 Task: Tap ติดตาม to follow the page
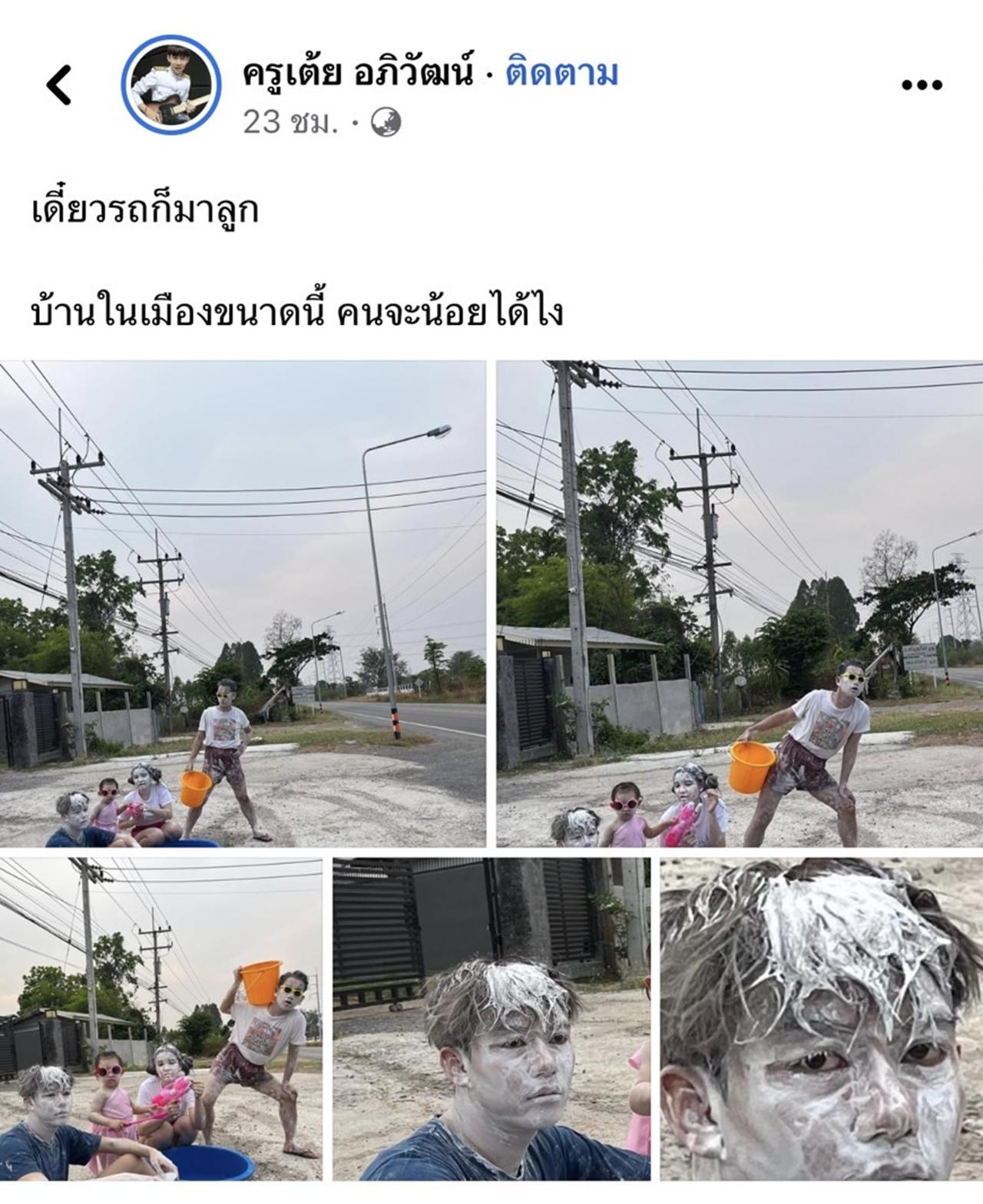pyautogui.click(x=562, y=74)
